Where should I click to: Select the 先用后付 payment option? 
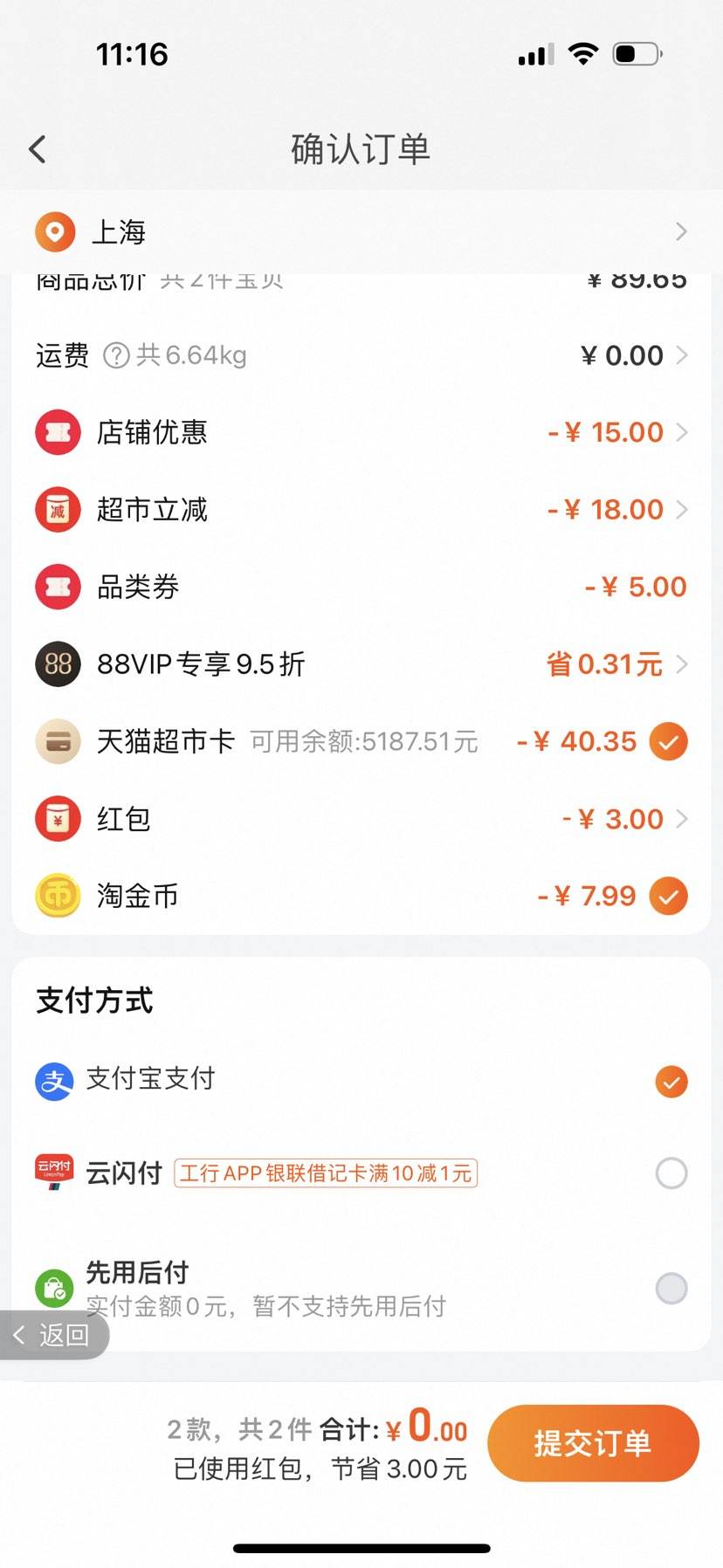click(361, 1288)
